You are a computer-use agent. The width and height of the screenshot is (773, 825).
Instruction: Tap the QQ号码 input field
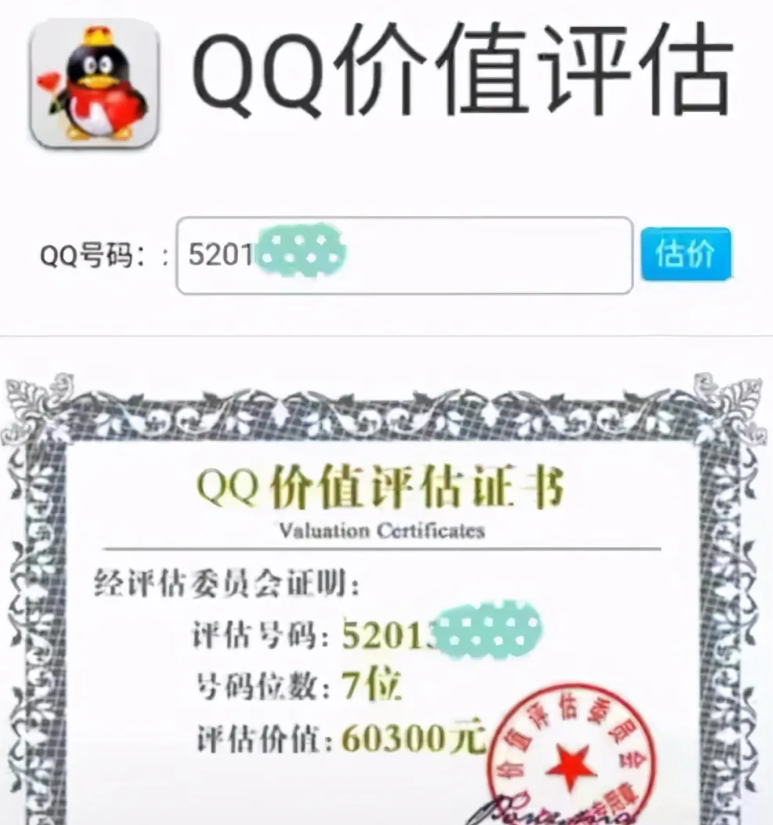[404, 256]
